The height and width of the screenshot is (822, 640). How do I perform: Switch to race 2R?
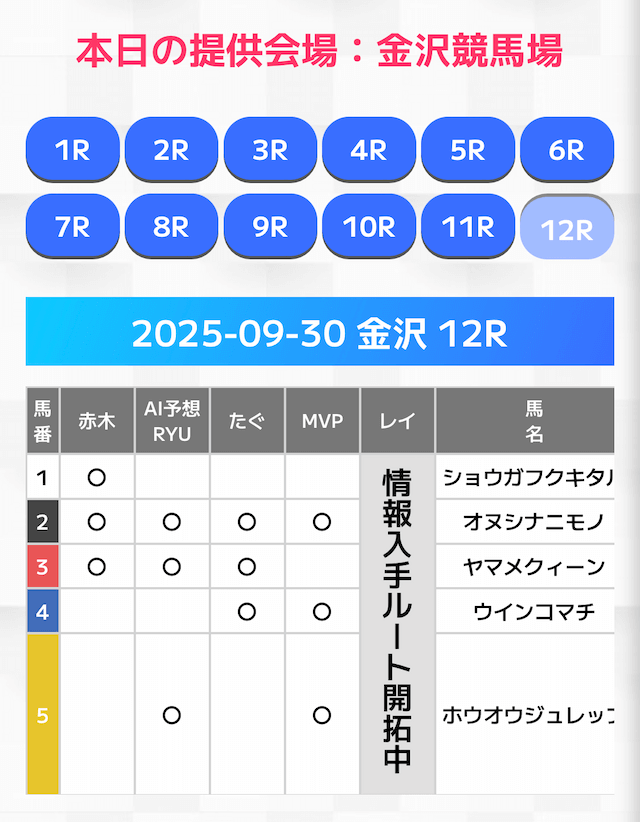pos(171,150)
